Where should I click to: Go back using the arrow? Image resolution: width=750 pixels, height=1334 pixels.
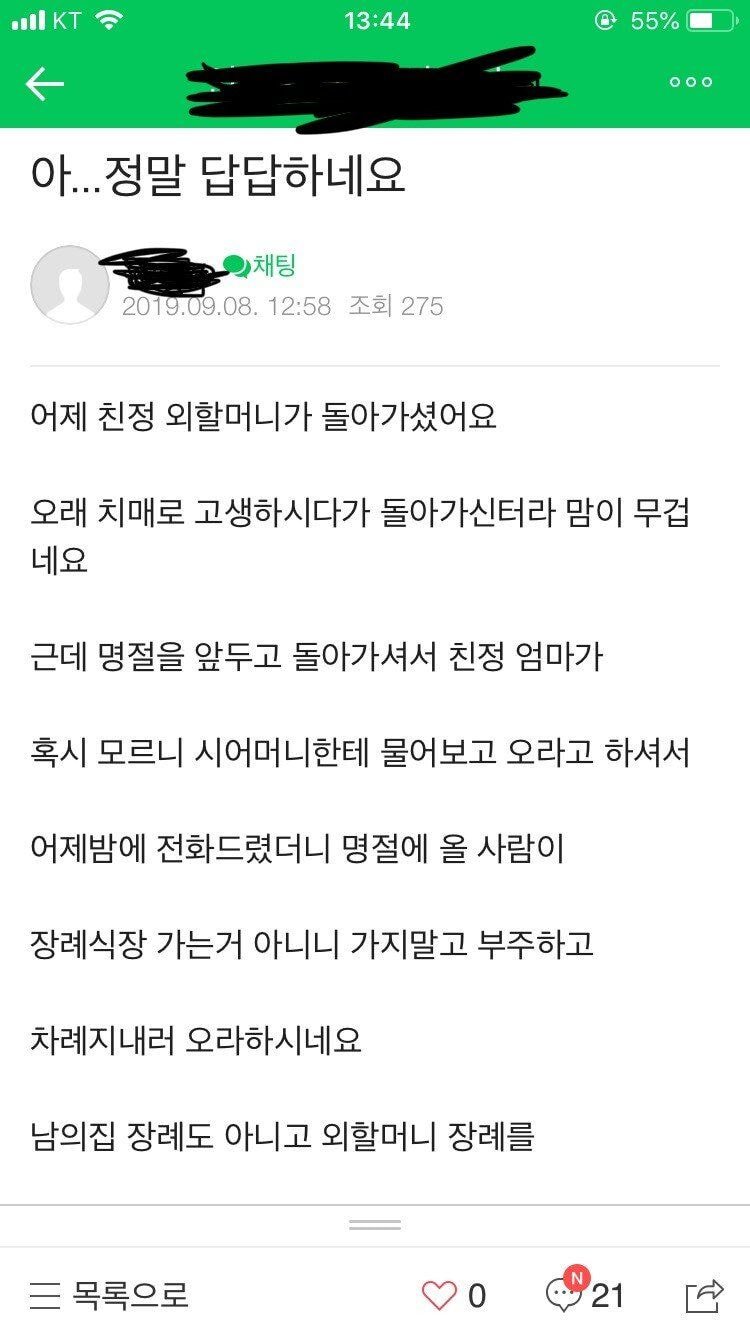[x=45, y=84]
